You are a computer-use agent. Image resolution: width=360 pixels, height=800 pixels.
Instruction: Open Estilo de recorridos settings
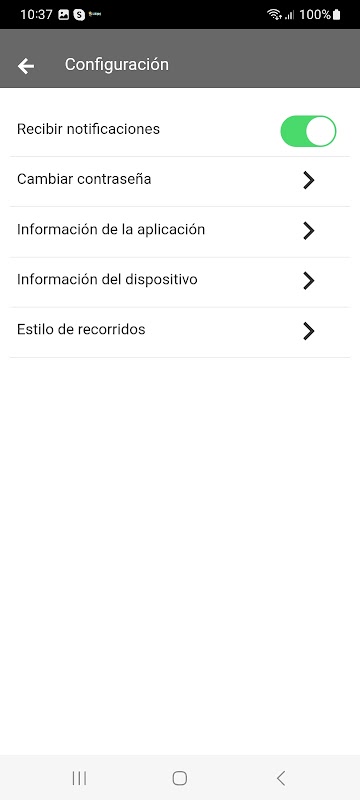coord(180,332)
